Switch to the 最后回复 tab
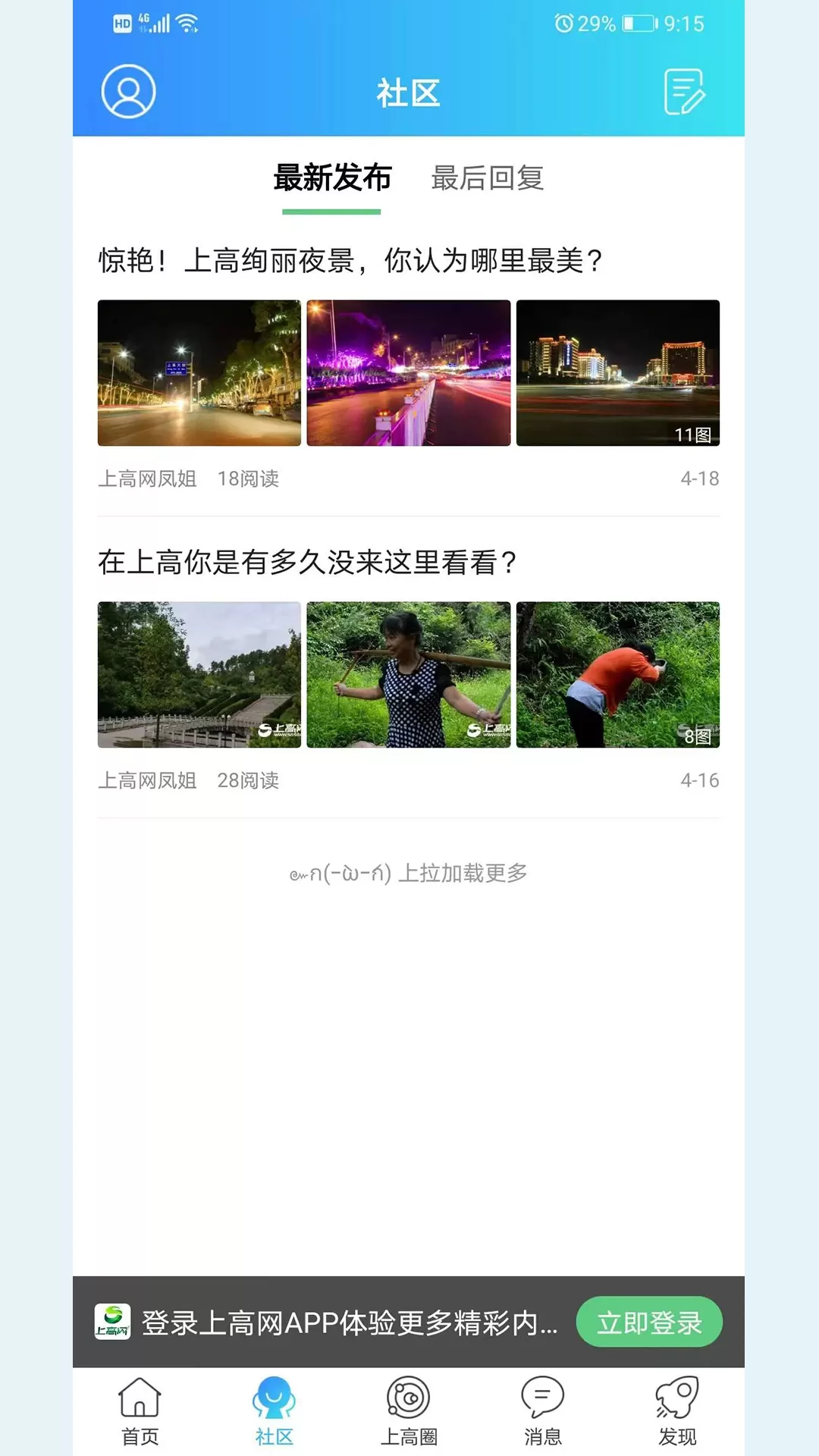Image resolution: width=819 pixels, height=1456 pixels. 487,179
